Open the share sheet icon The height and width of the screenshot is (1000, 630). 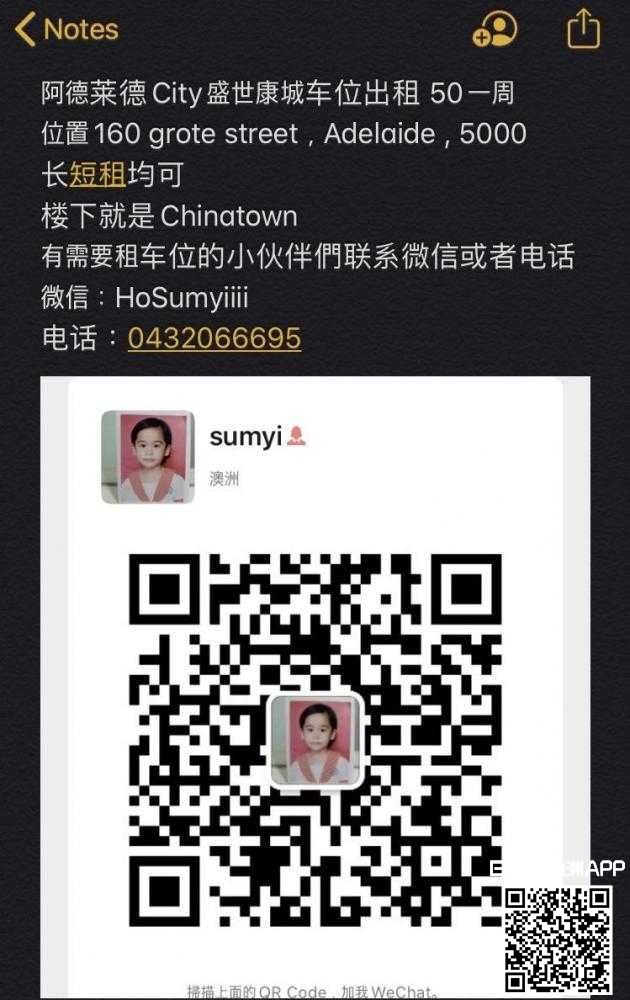[584, 29]
